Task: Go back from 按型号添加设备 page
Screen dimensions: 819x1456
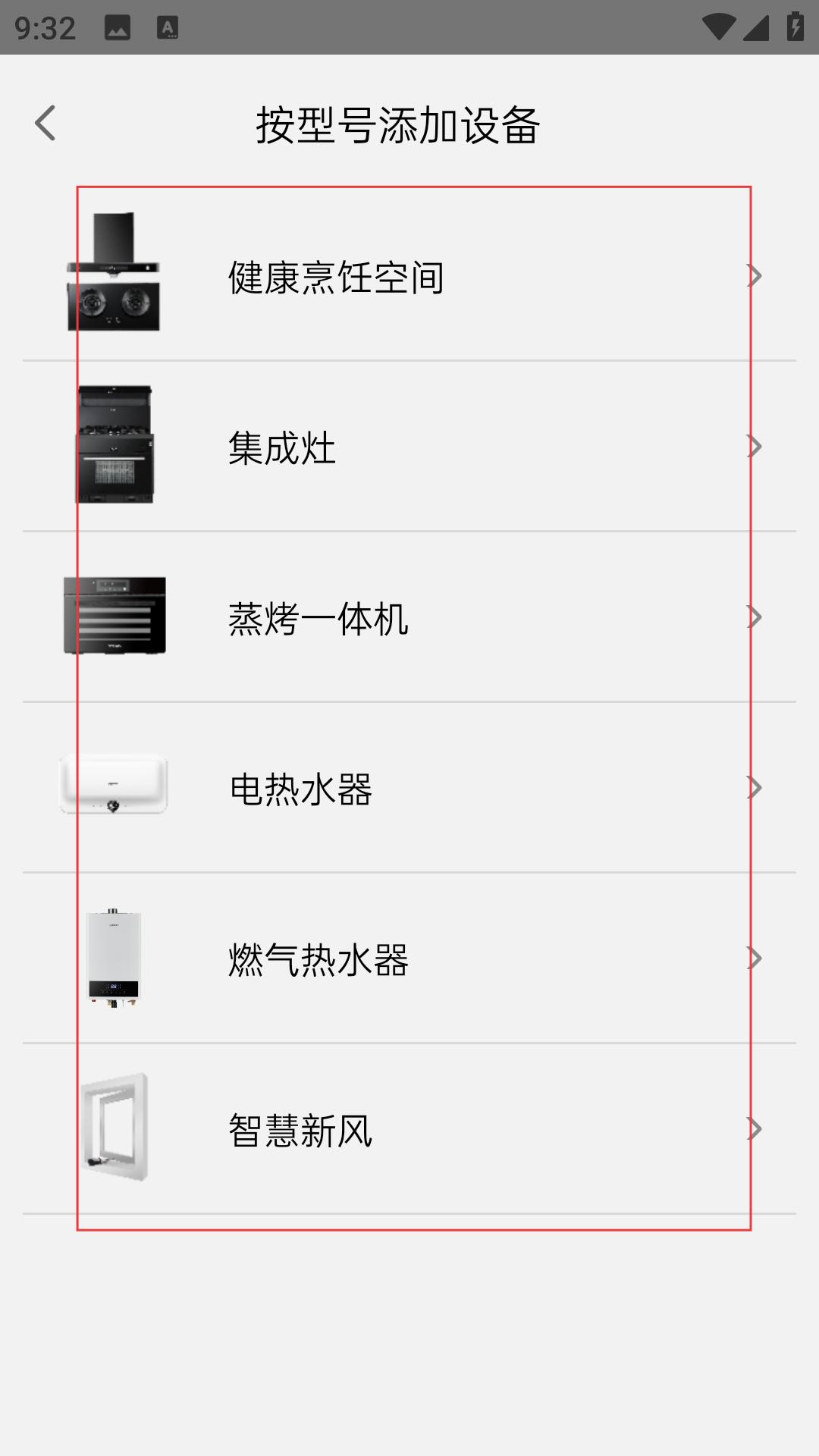Action: (45, 124)
